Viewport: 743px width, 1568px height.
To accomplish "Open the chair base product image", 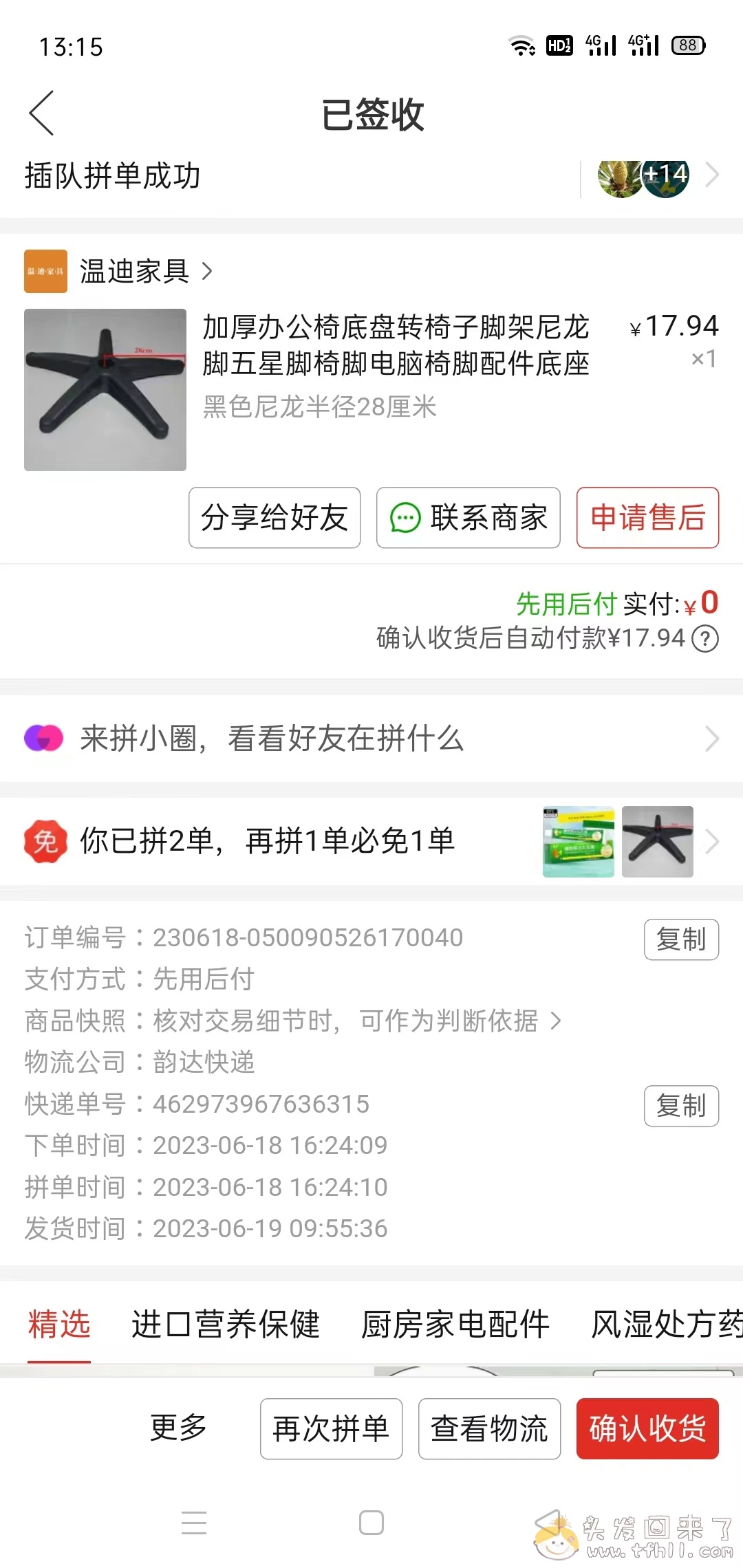I will coord(105,390).
